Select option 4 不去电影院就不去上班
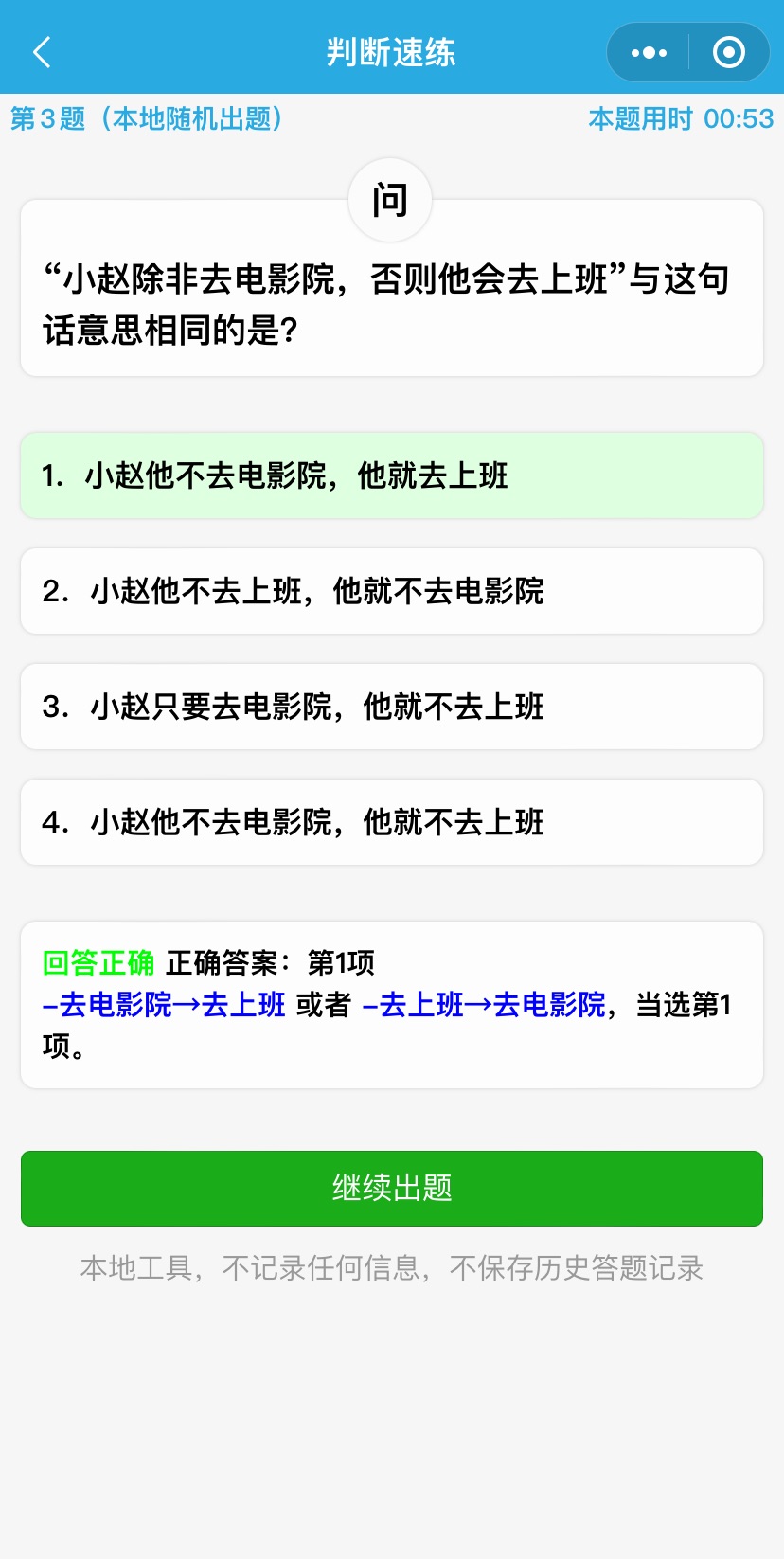784x1559 pixels. (x=392, y=822)
